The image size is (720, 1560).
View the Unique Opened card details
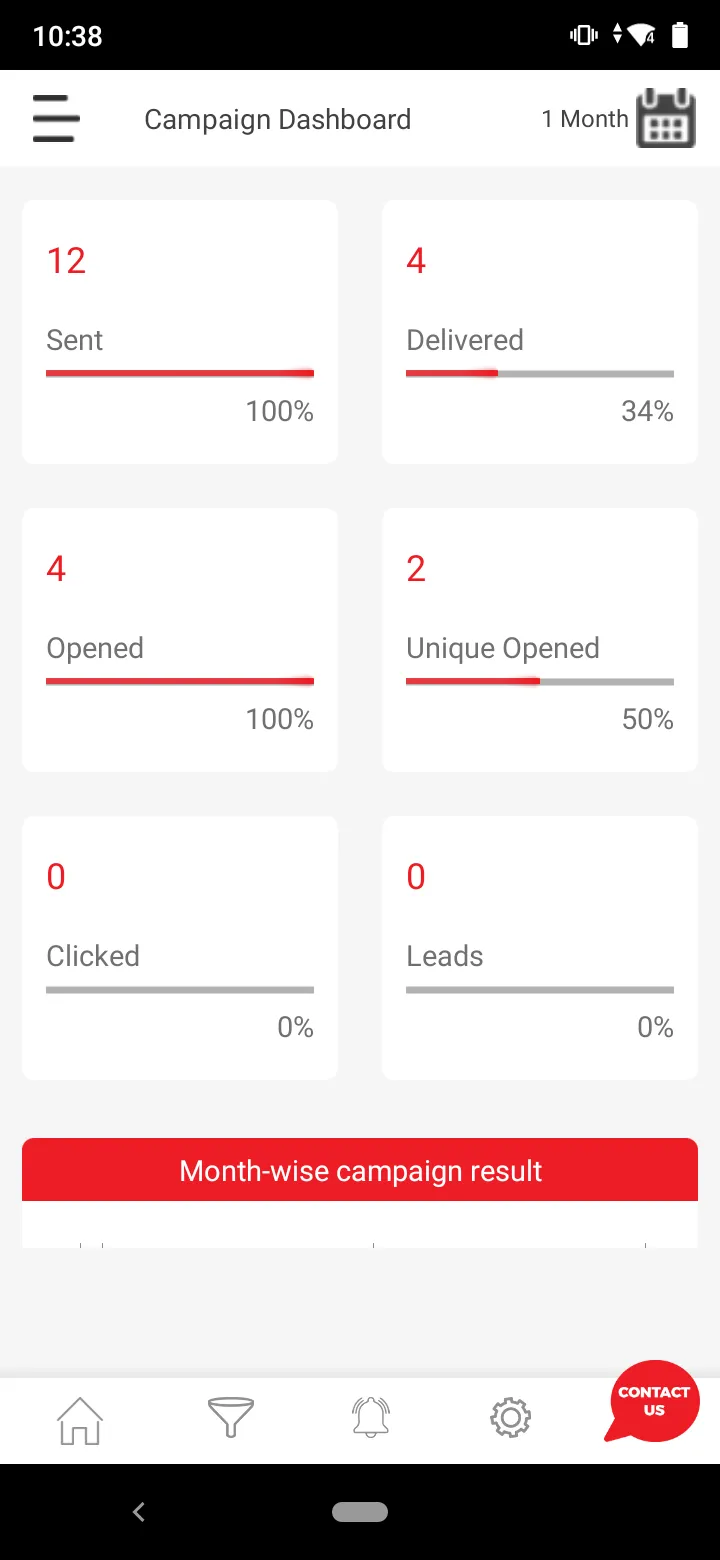coord(540,639)
